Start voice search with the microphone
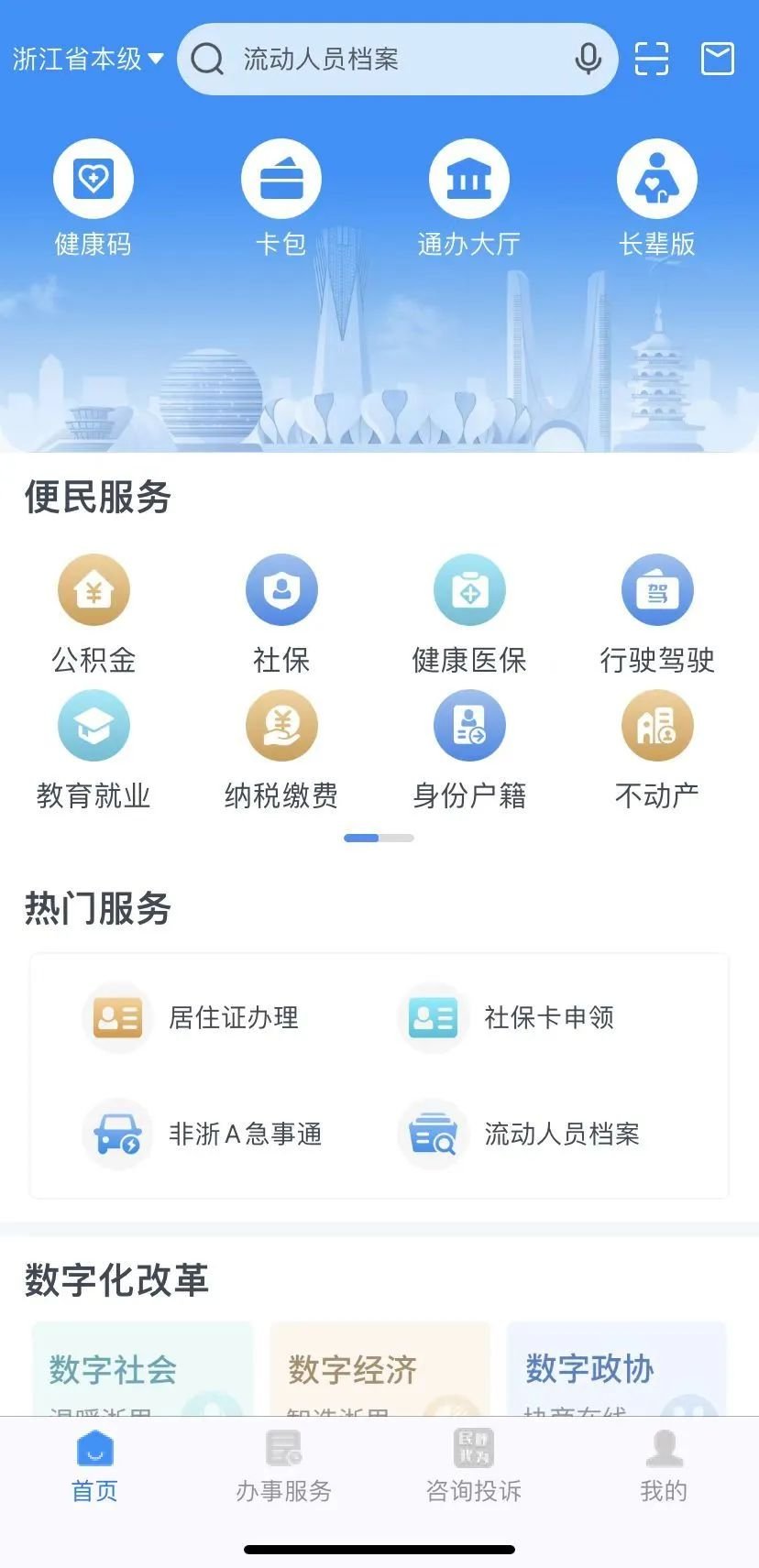This screenshot has width=759, height=1568. [588, 60]
